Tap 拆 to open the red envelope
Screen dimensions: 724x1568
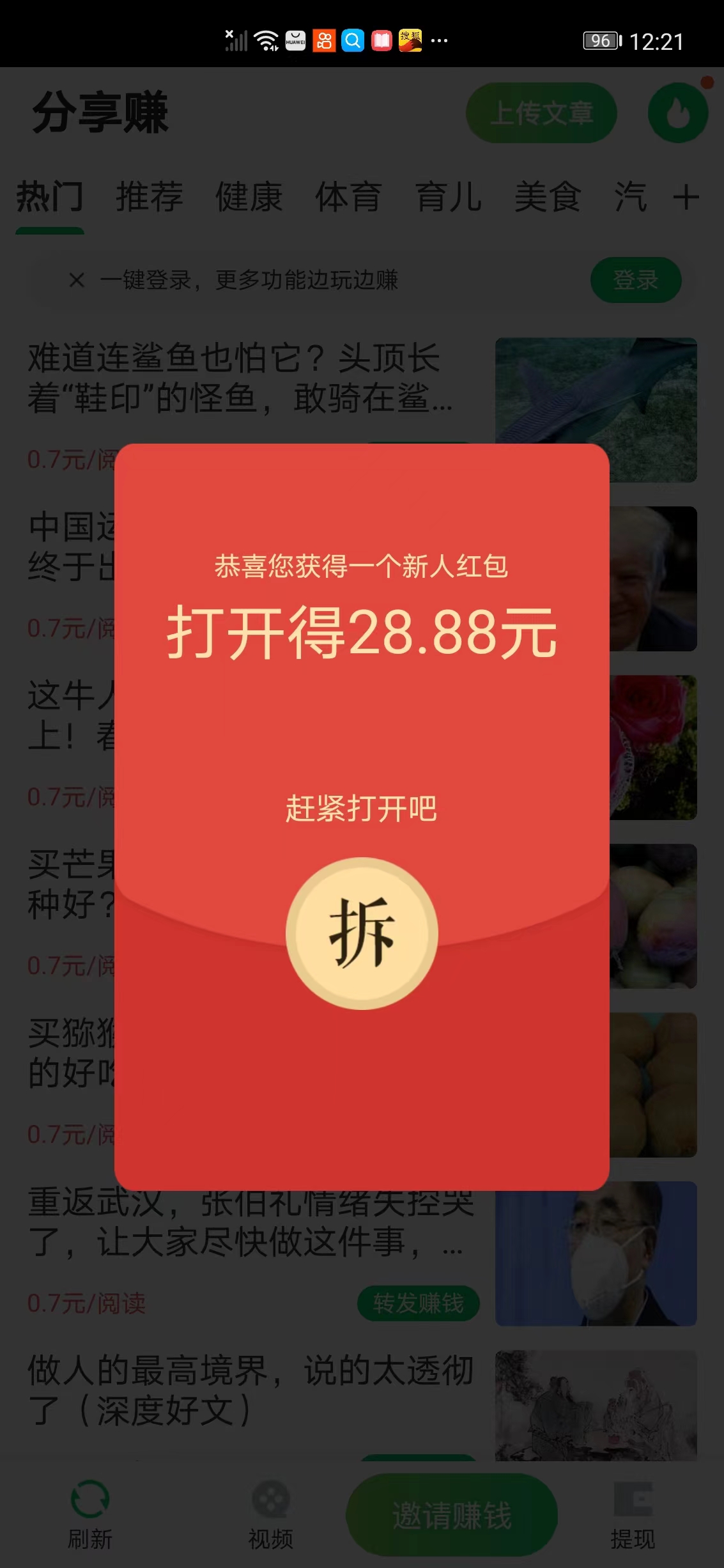click(x=362, y=935)
